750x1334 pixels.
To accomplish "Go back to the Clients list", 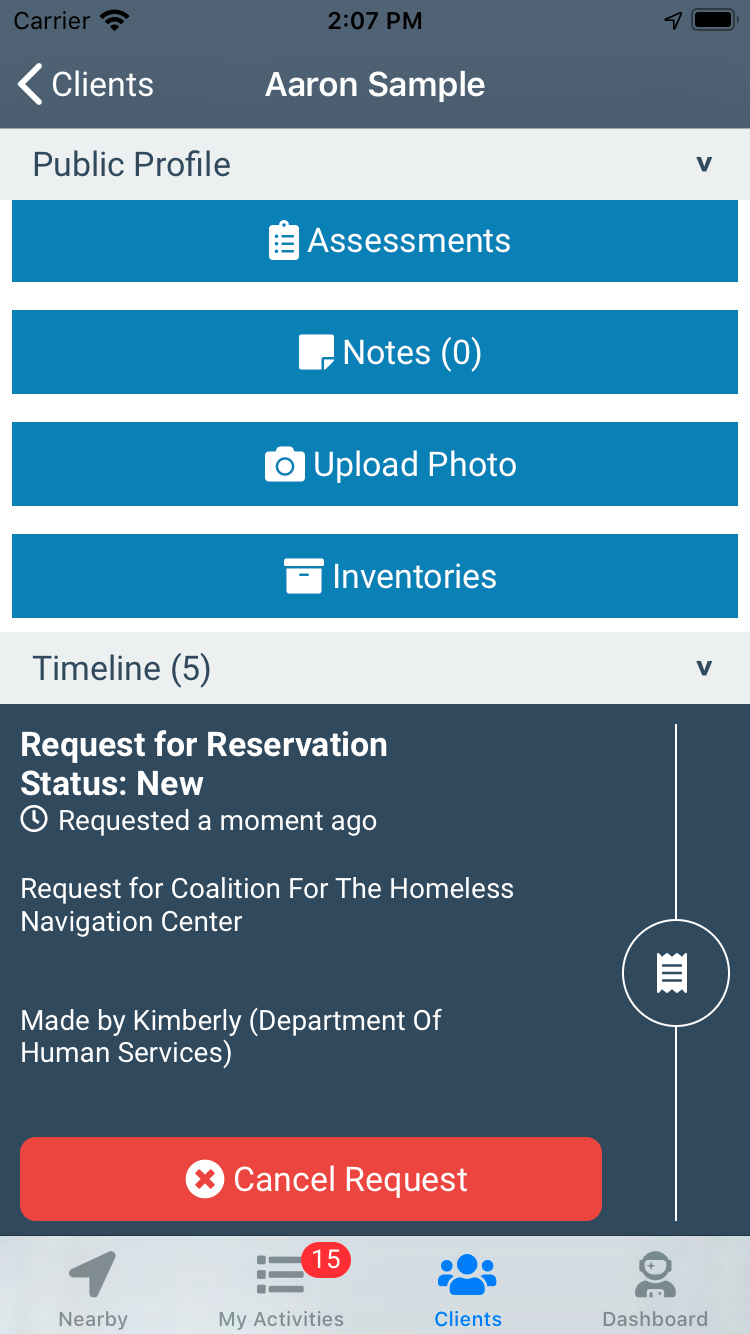I will click(x=86, y=85).
